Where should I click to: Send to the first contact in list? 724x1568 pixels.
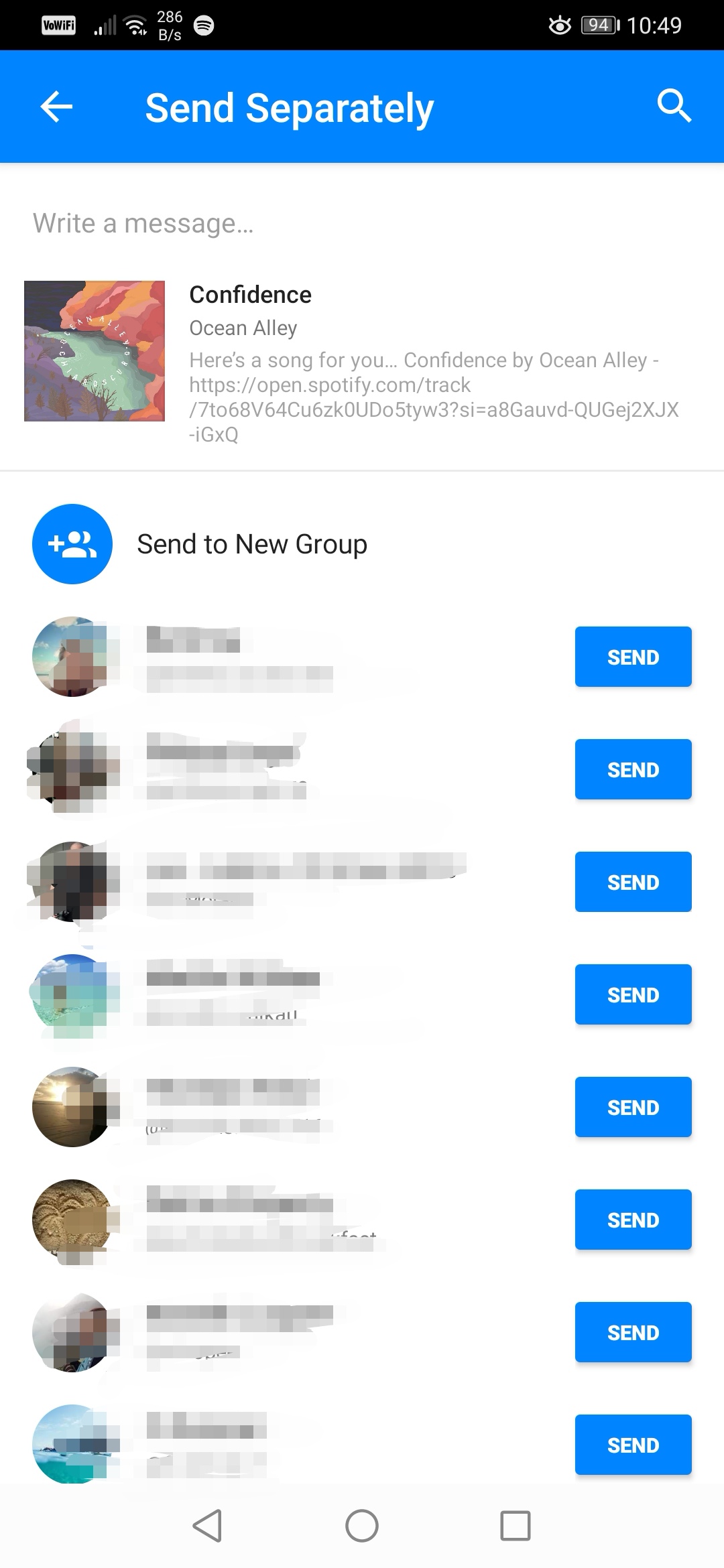633,657
